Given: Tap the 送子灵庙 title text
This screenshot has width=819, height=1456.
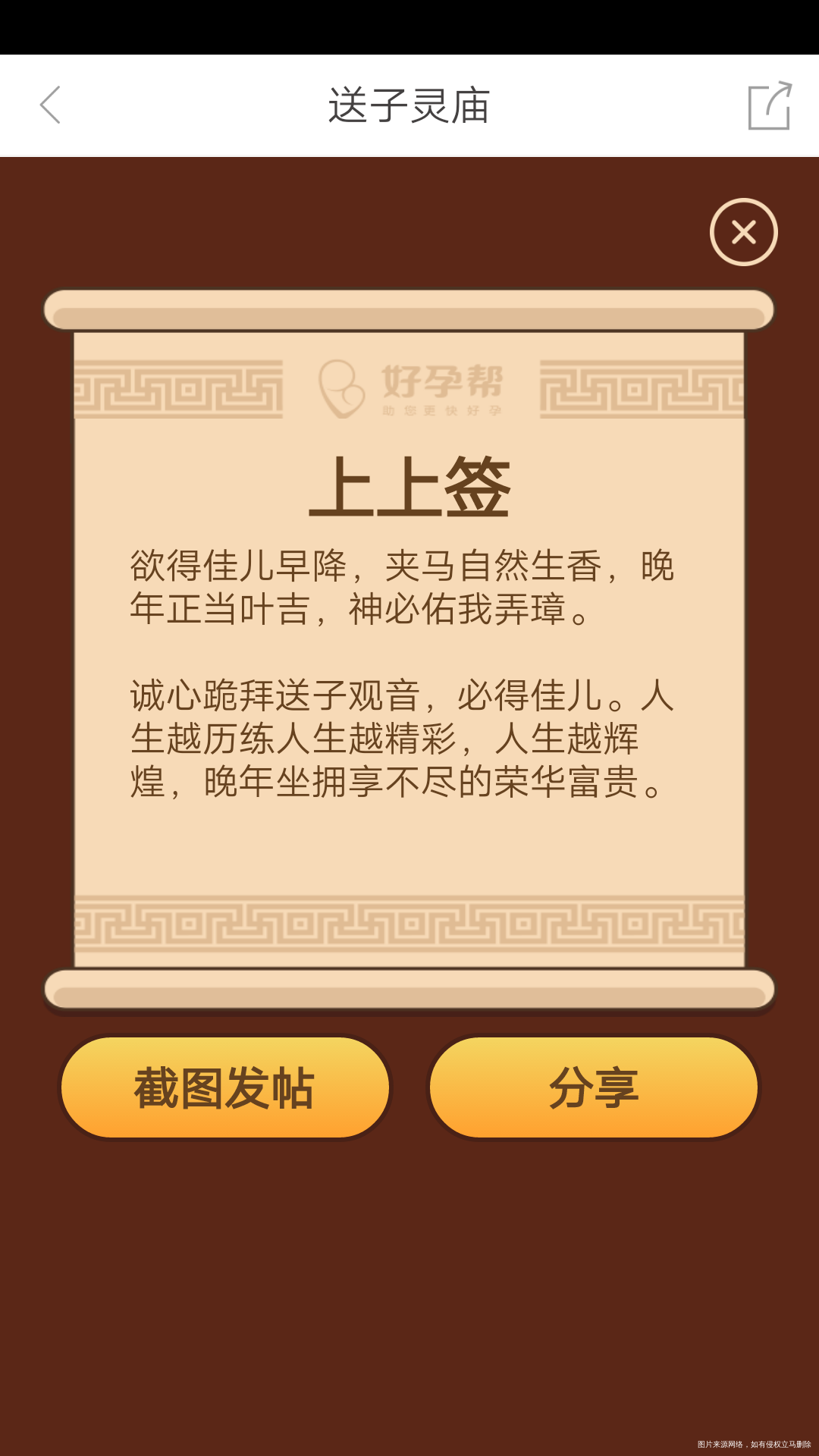Looking at the screenshot, I should (x=409, y=106).
